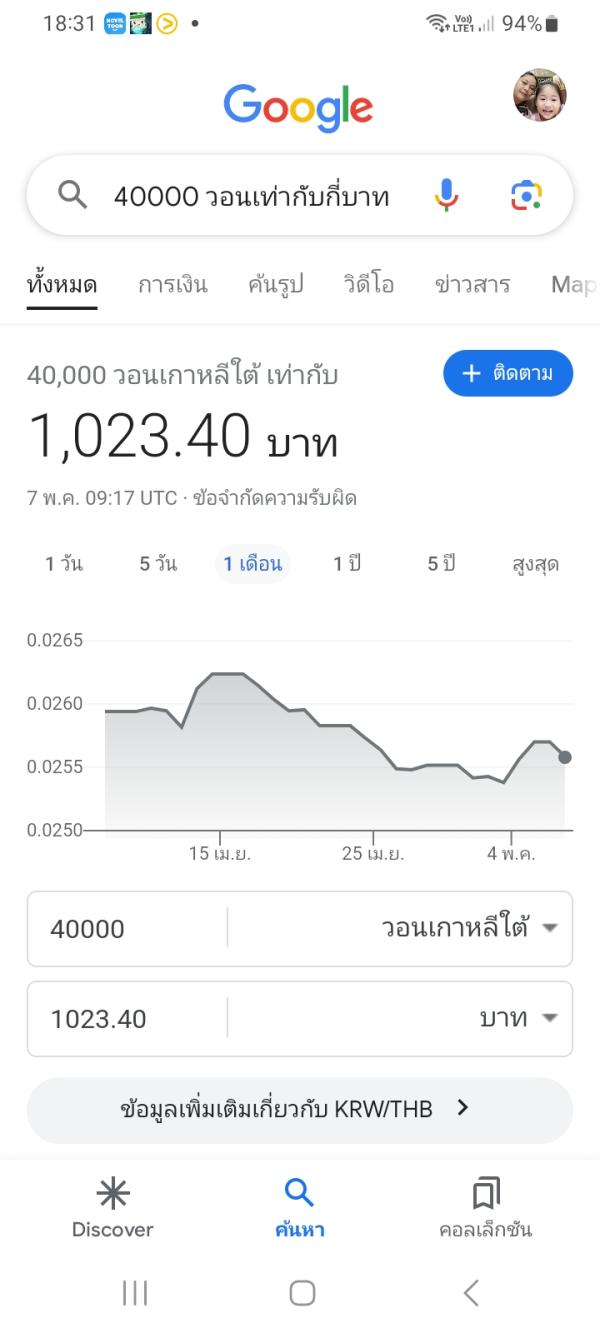Switch to the ค้นรูป tab
The height and width of the screenshot is (1333, 600).
pos(276,285)
